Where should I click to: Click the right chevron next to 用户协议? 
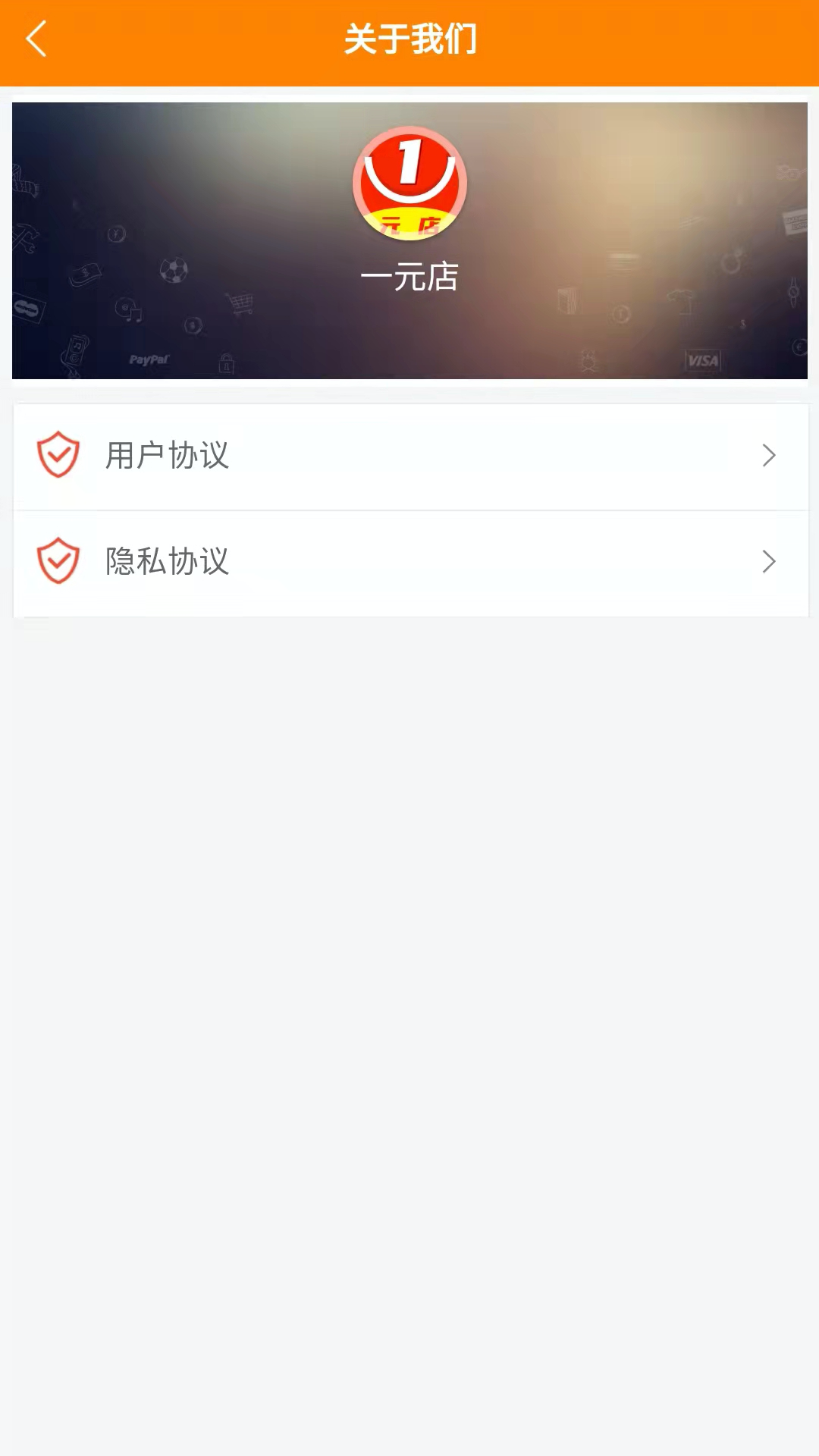click(x=770, y=454)
